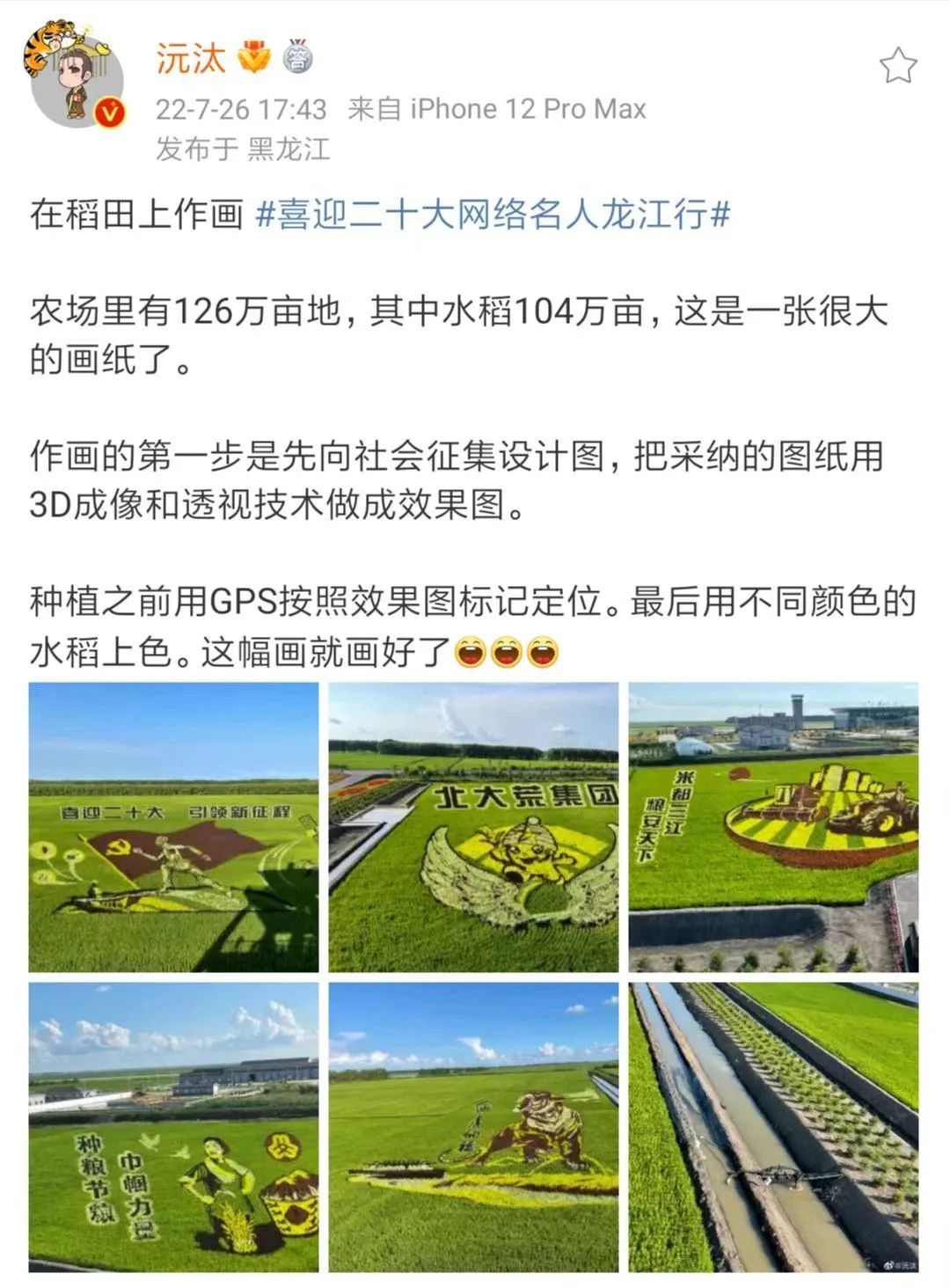Open the 米都三江 tractor field photo
The height and width of the screenshot is (1288, 950).
773,827
